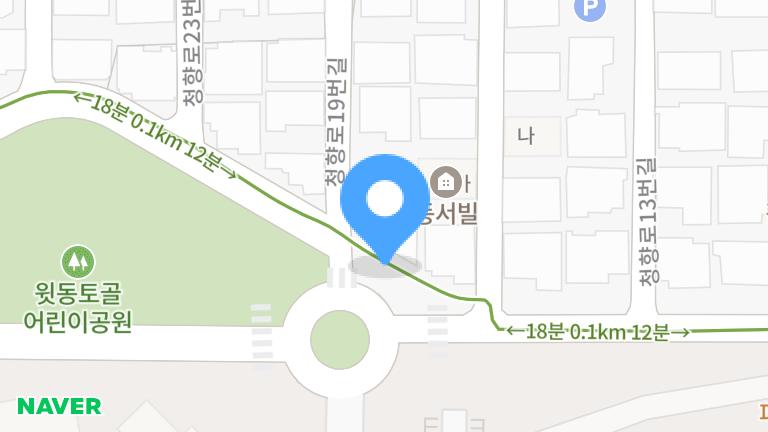This screenshot has width=768, height=432.
Task: Select the parking lot P marker
Action: click(x=592, y=10)
